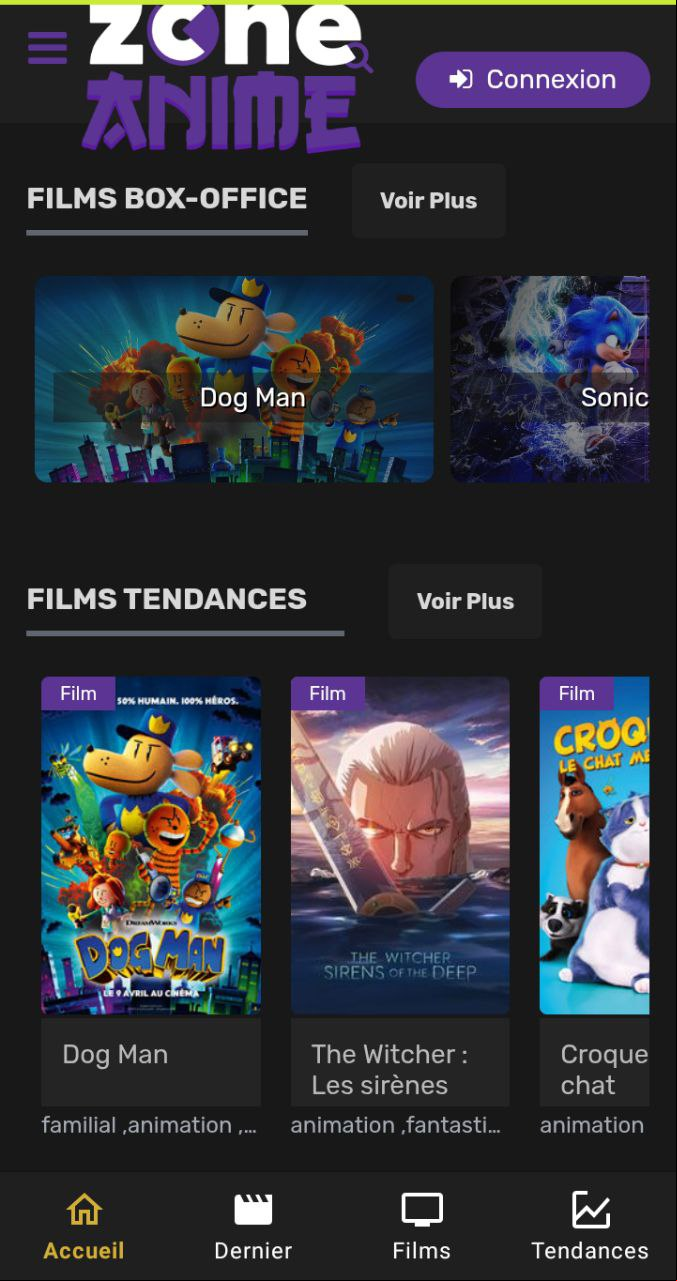This screenshot has width=677, height=1281.
Task: Open the Dog Man trending film poster
Action: (x=151, y=846)
